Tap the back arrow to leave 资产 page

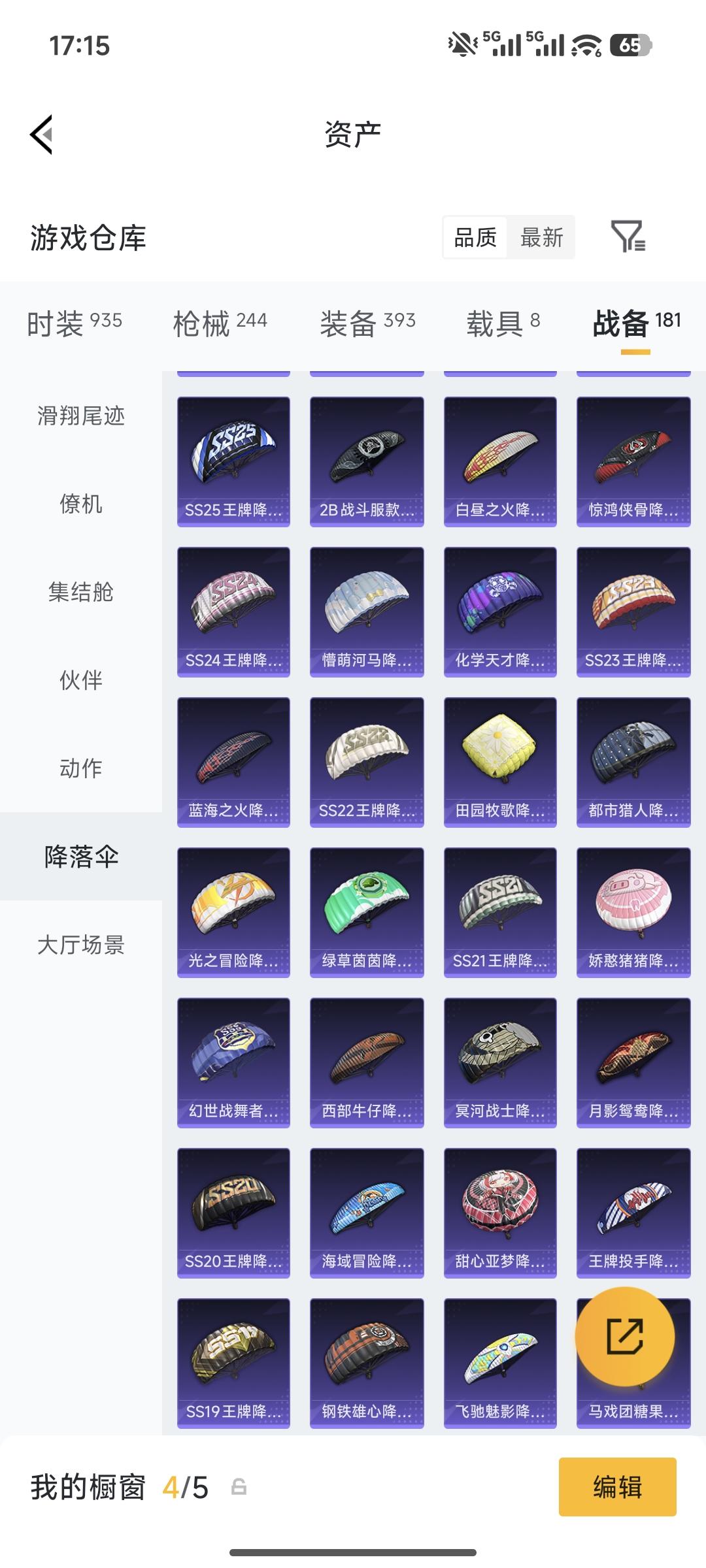[41, 134]
